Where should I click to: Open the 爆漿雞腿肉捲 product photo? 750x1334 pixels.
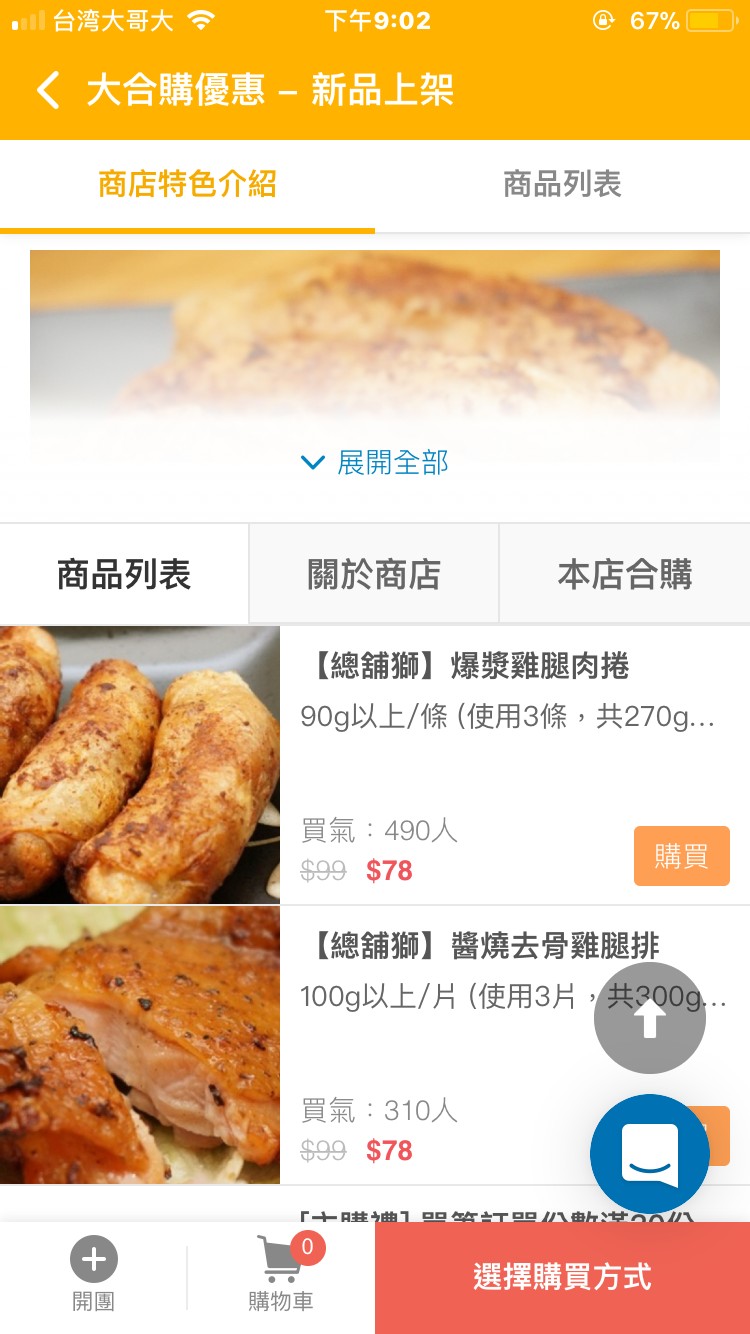[140, 765]
